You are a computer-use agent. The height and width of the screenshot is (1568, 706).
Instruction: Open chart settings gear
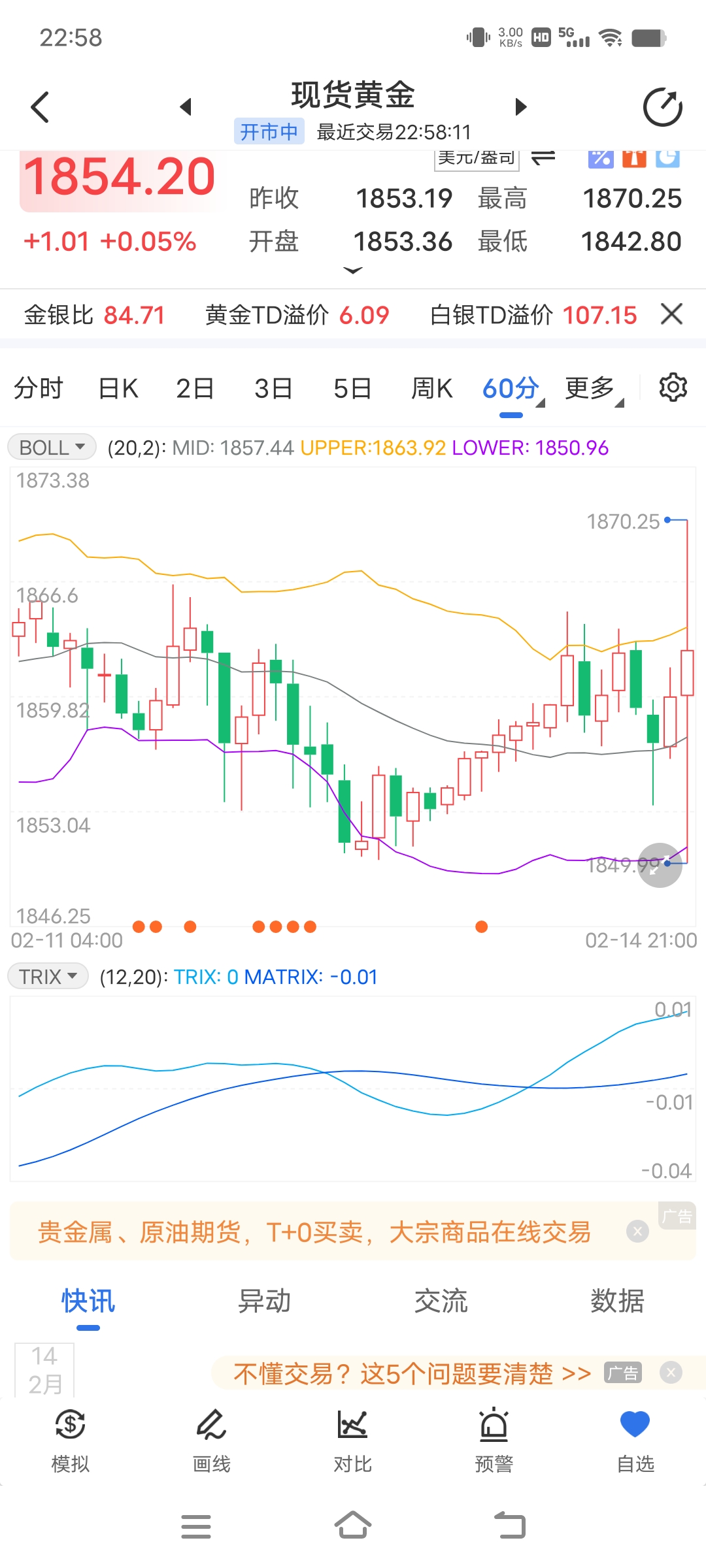click(x=673, y=387)
